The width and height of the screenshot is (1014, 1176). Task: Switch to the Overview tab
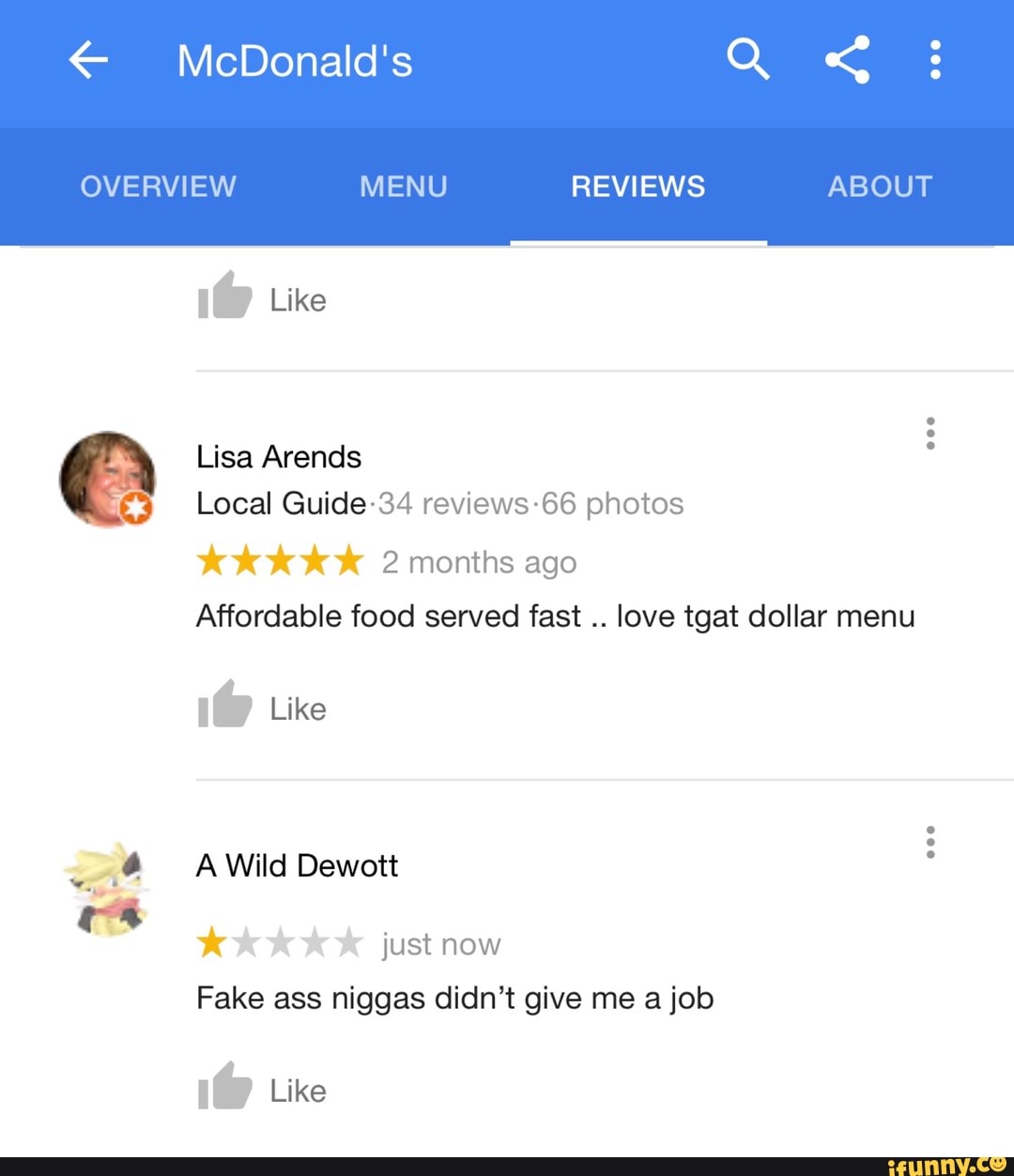click(x=158, y=186)
